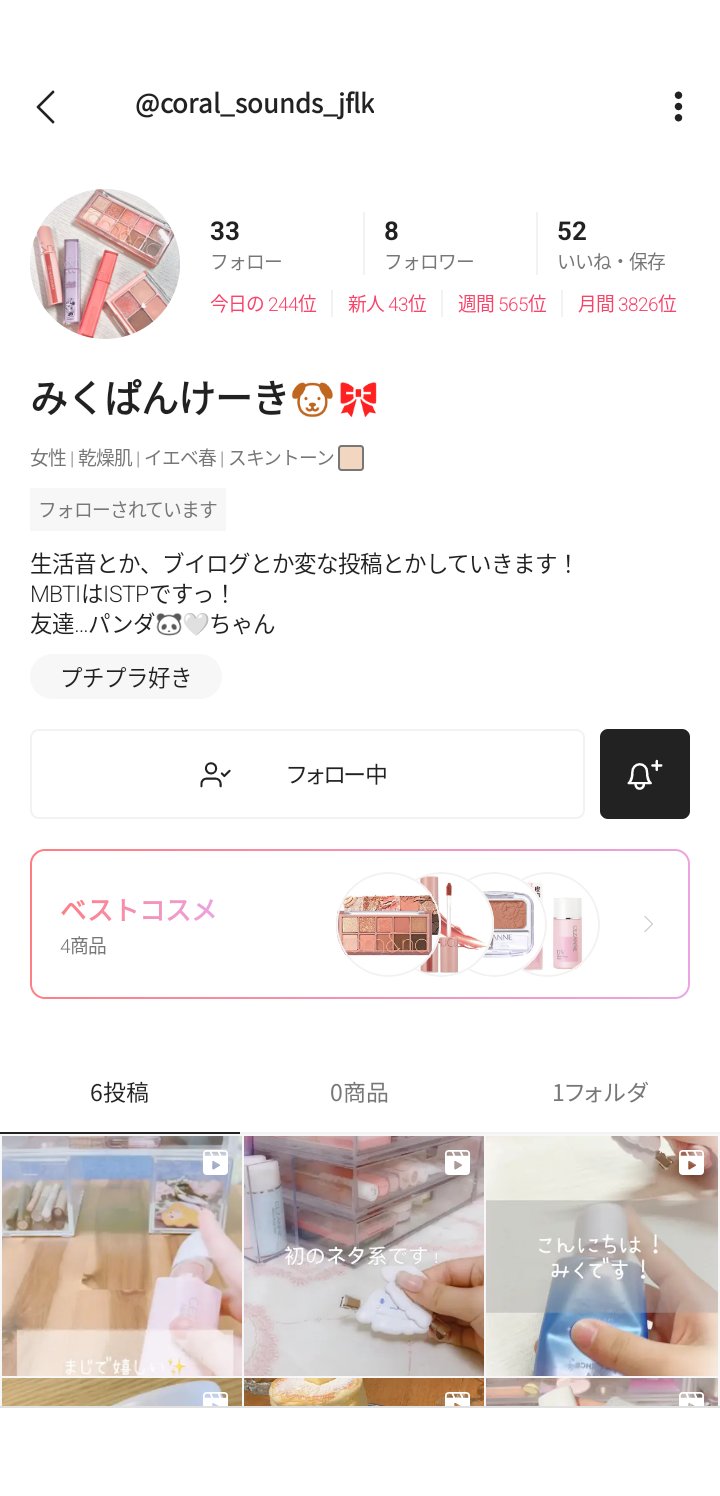
Task: Toggle follow status via フォロー中 button
Action: point(307,774)
